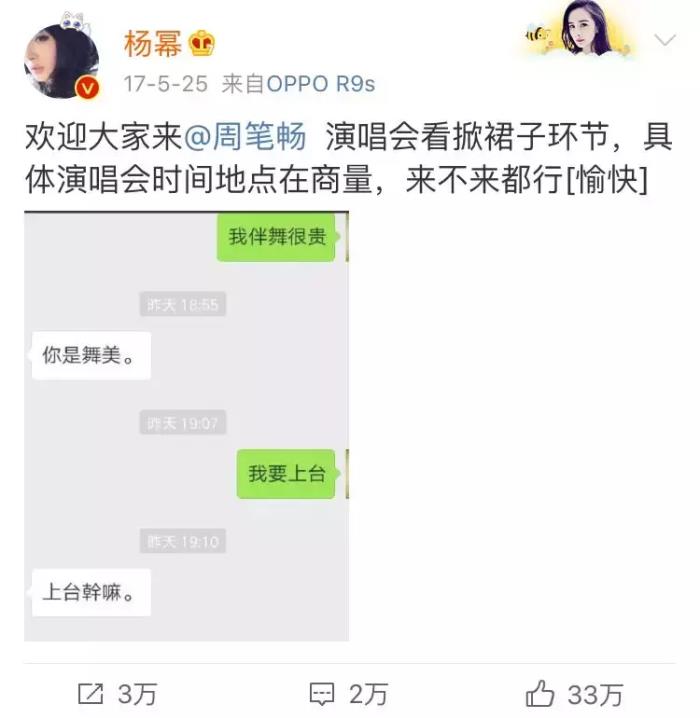Open 杨幂's profile avatar
This screenshot has height=718, width=700.
62,61
